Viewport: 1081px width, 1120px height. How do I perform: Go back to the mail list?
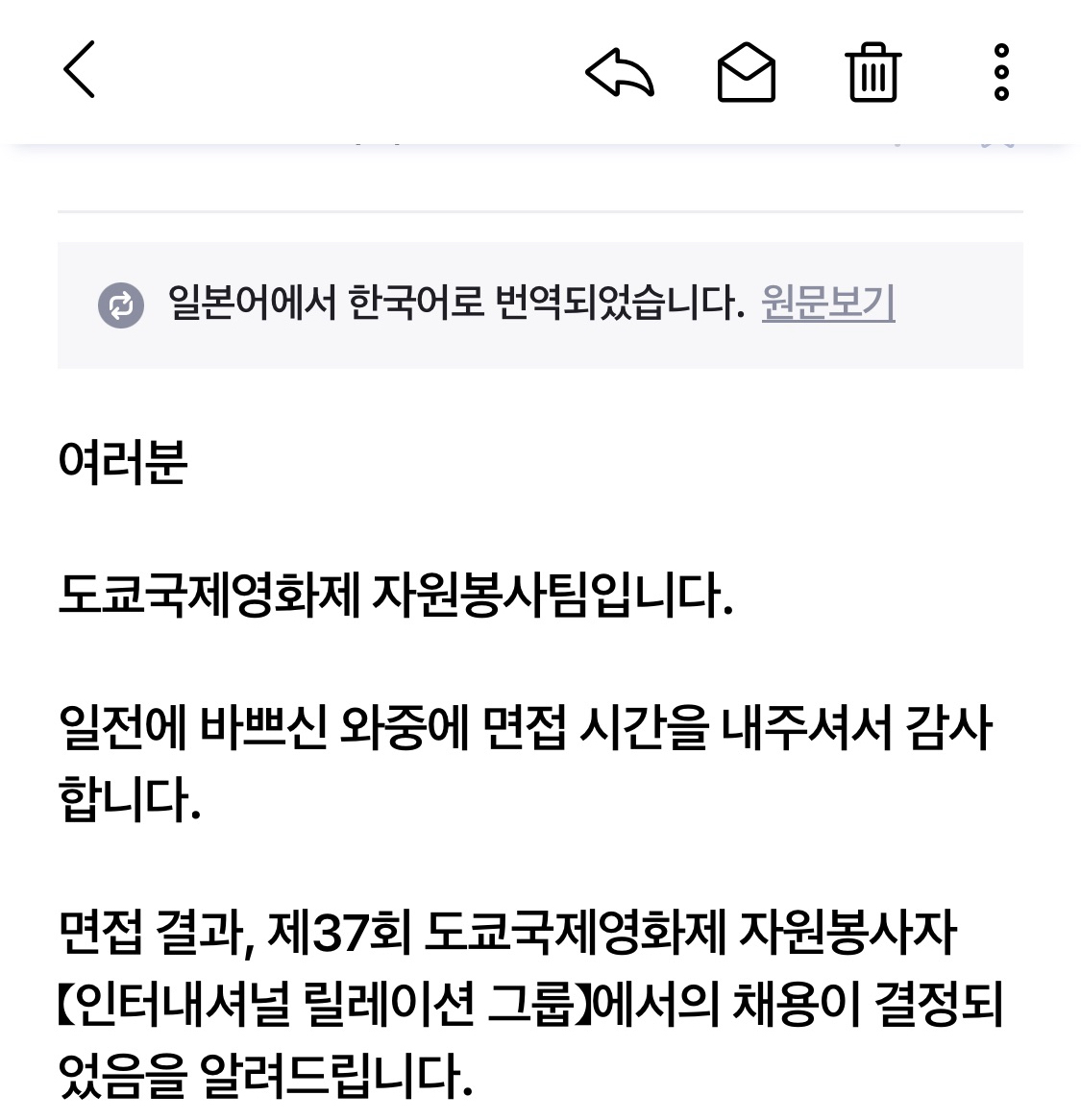pos(80,69)
